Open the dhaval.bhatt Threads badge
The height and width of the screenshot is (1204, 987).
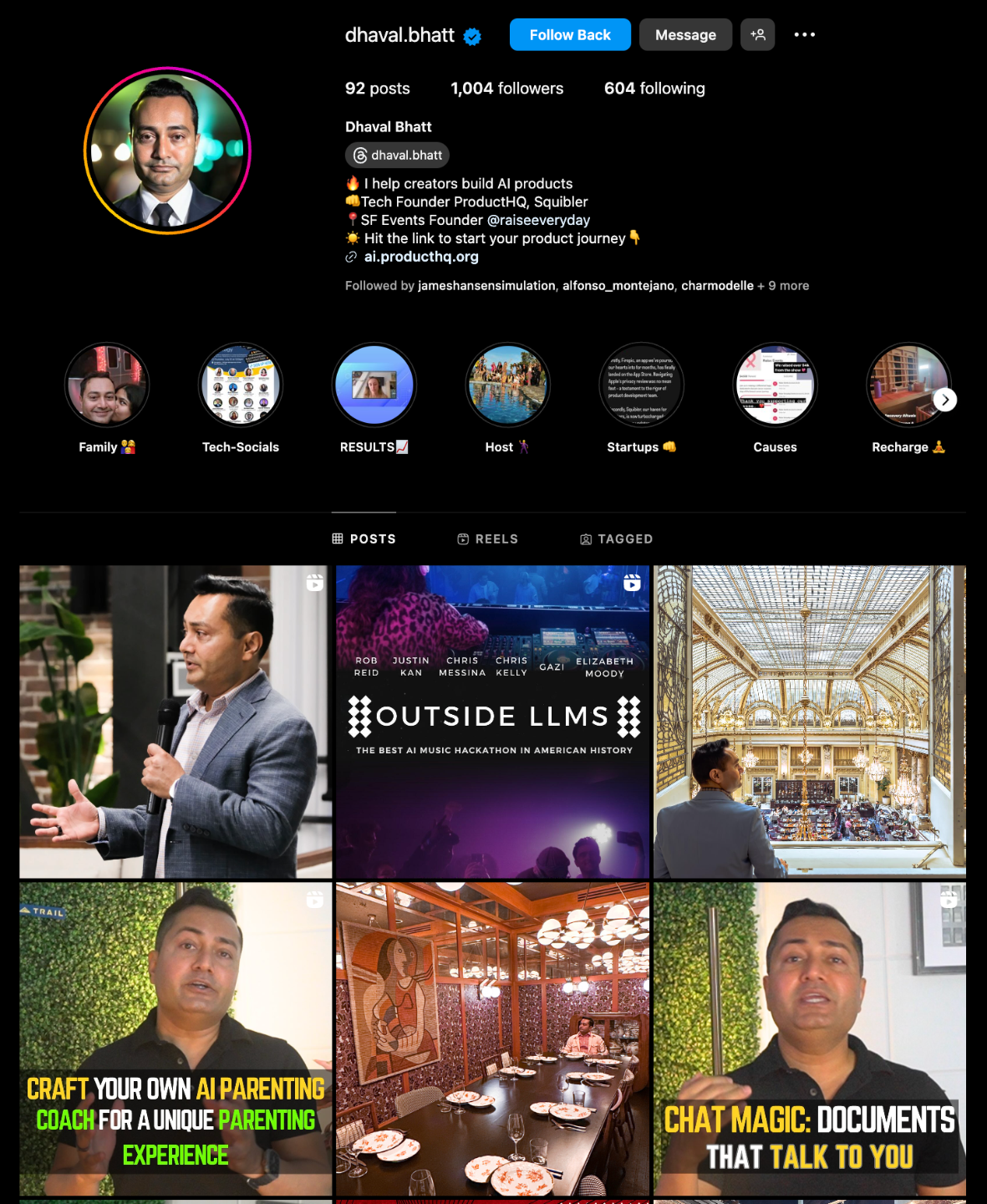click(x=398, y=156)
